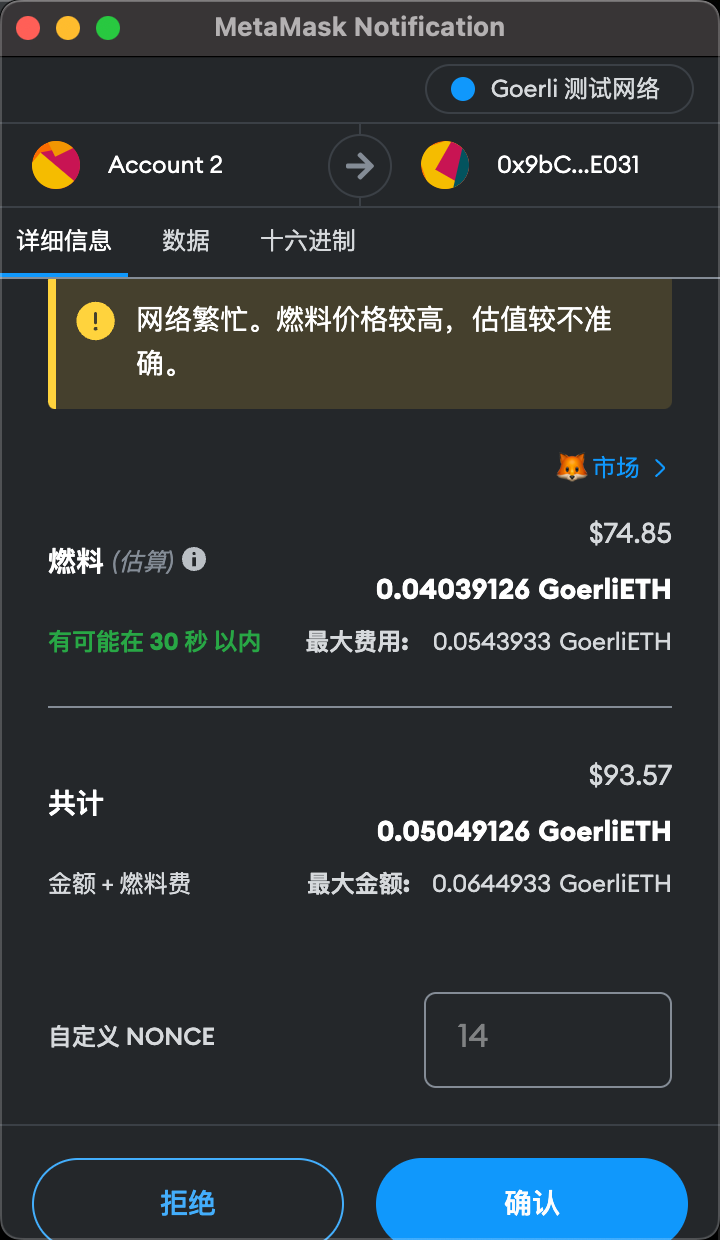This screenshot has height=1240, width=720.
Task: Open the Goerli 测试网络 network selector
Action: tap(559, 89)
